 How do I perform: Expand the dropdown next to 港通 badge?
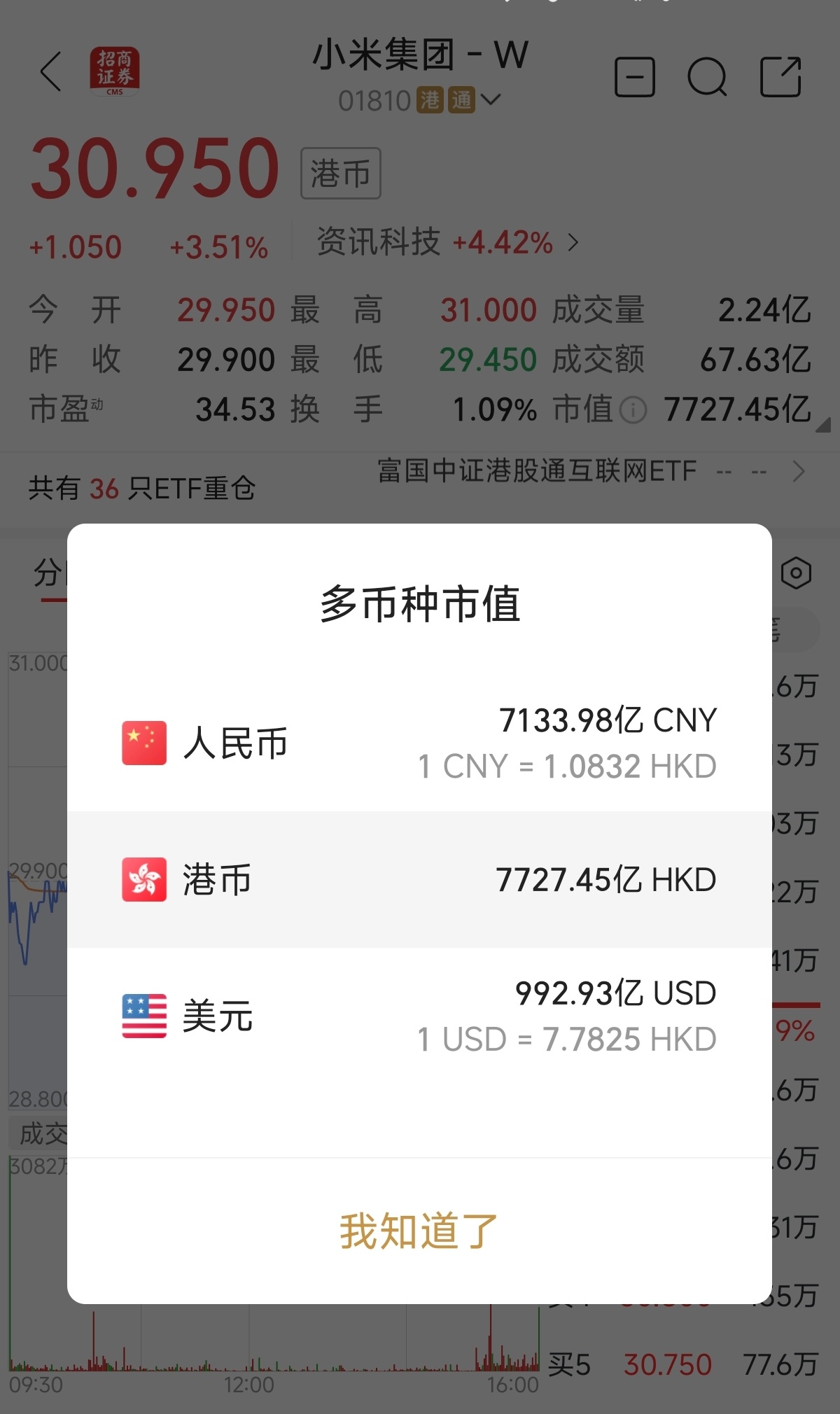[x=492, y=100]
